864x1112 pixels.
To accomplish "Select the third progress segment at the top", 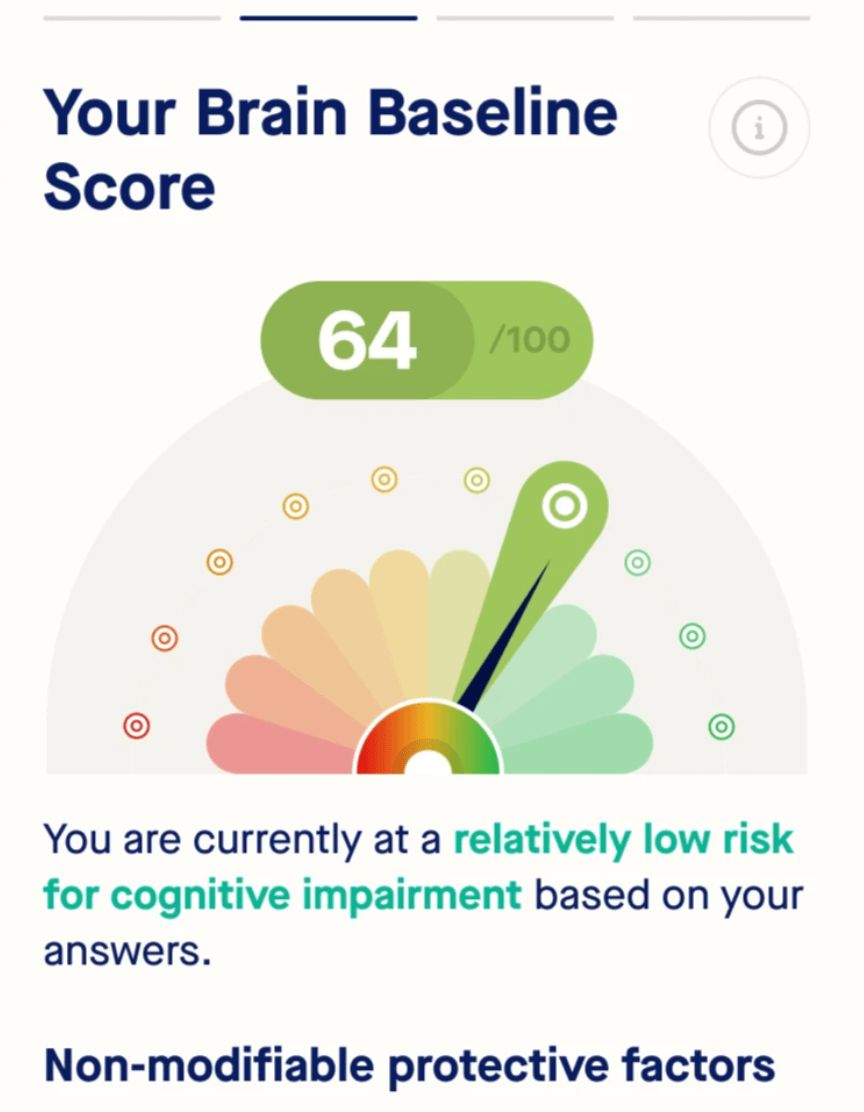I will click(527, 15).
